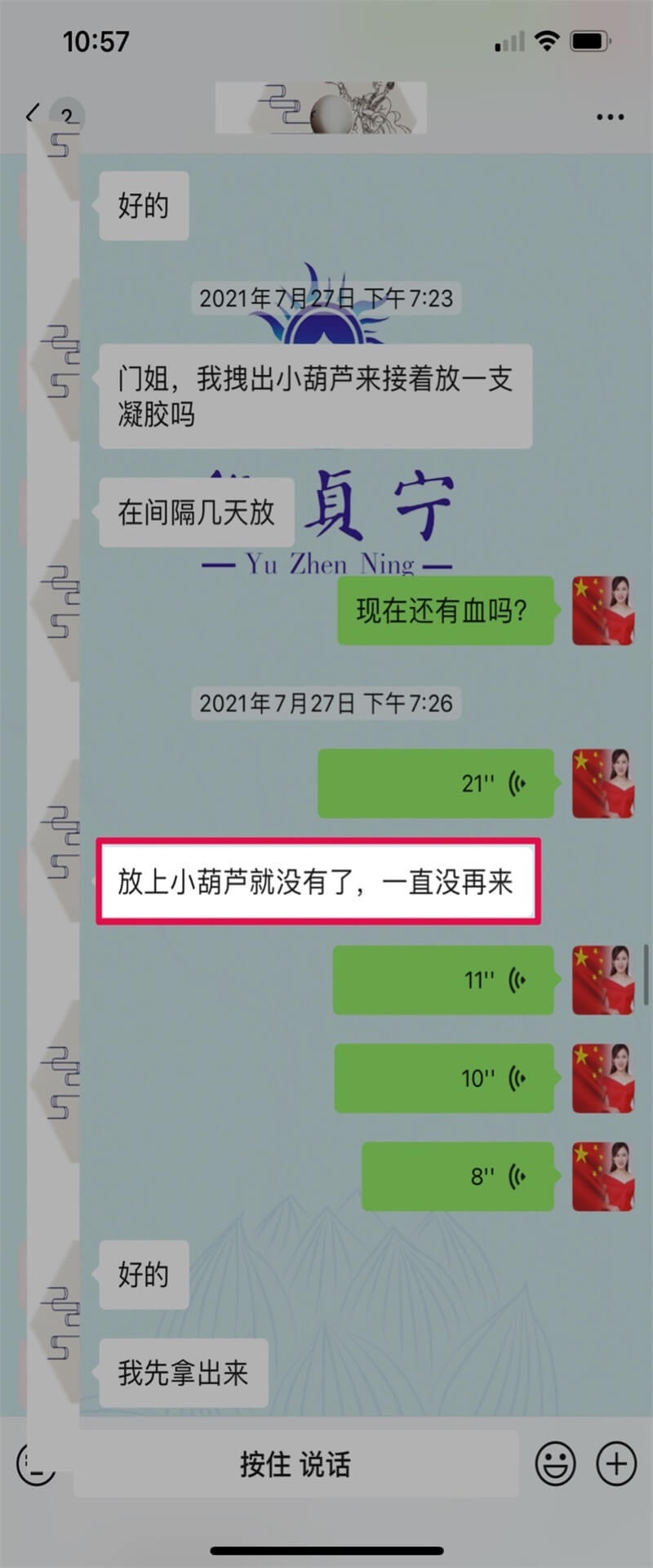Go back to the chat list

(33, 114)
